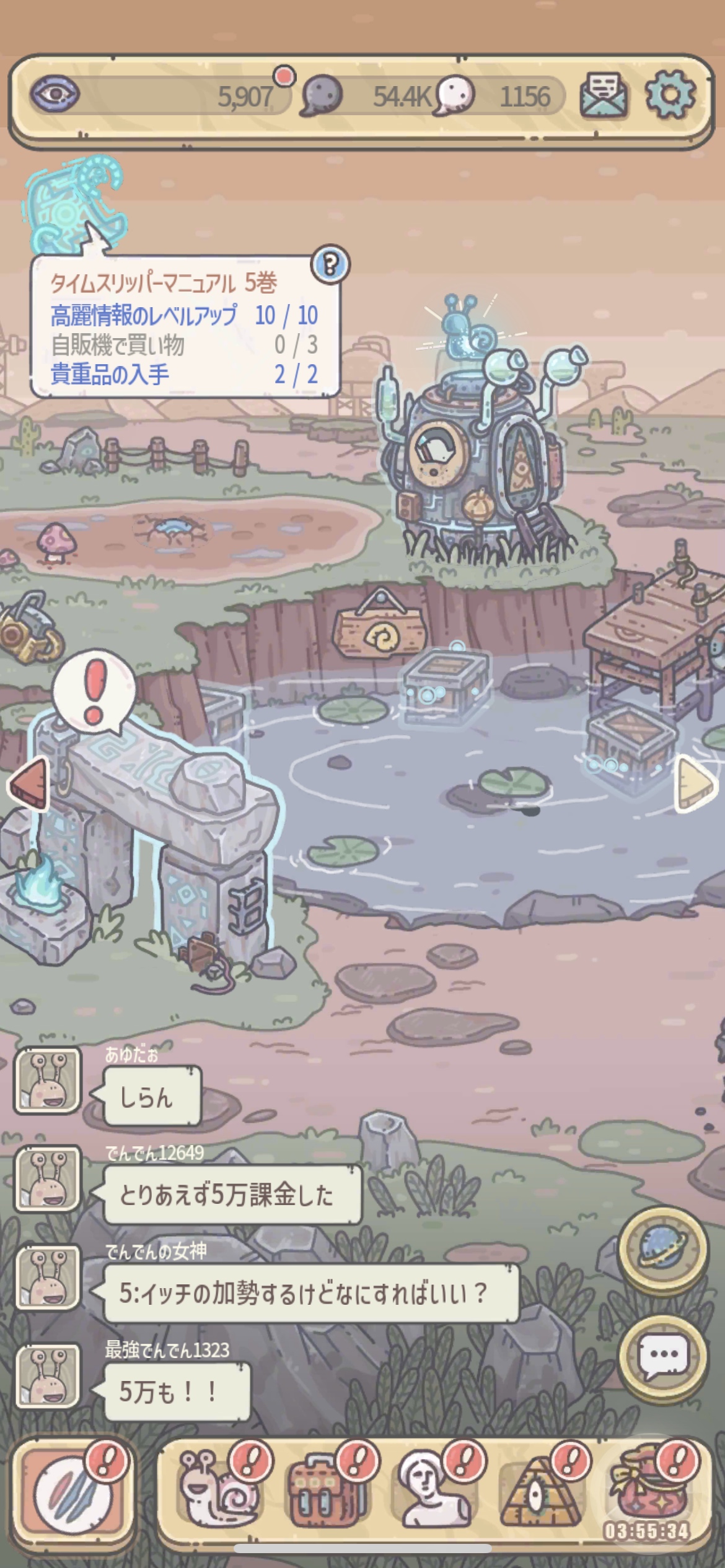Viewport: 725px width, 1568px height.
Task: Move to the next area with the right arrow
Action: 695,784
